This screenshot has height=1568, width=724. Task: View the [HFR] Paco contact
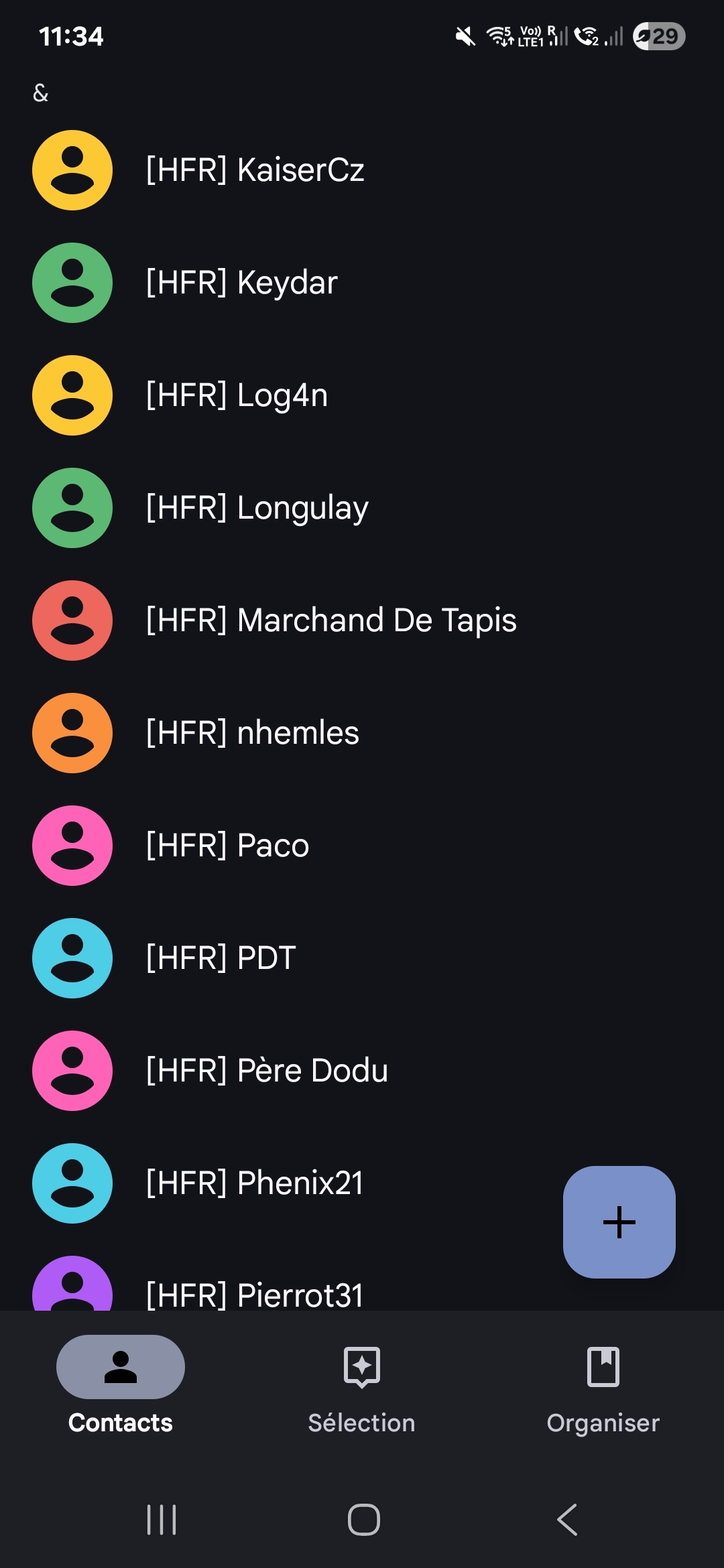[x=227, y=846]
